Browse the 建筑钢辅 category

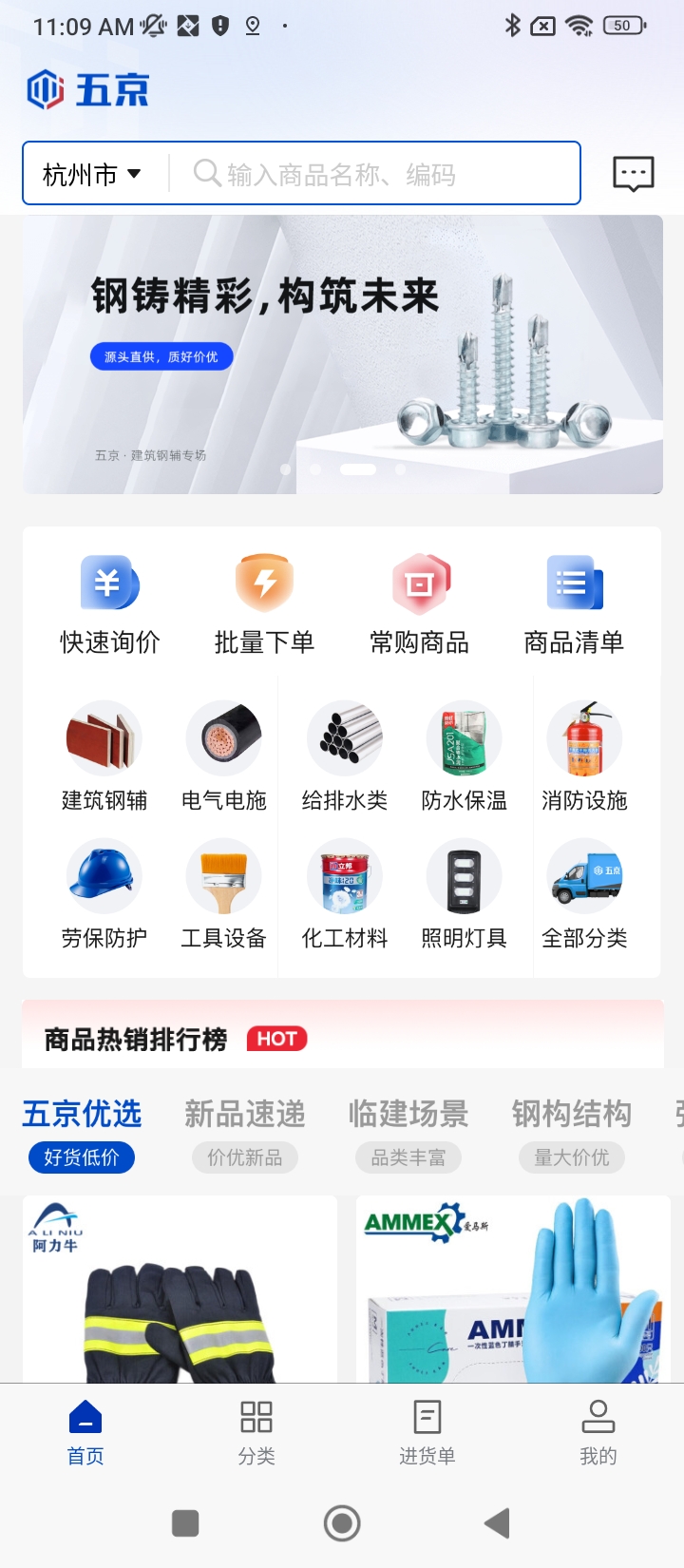coord(104,756)
